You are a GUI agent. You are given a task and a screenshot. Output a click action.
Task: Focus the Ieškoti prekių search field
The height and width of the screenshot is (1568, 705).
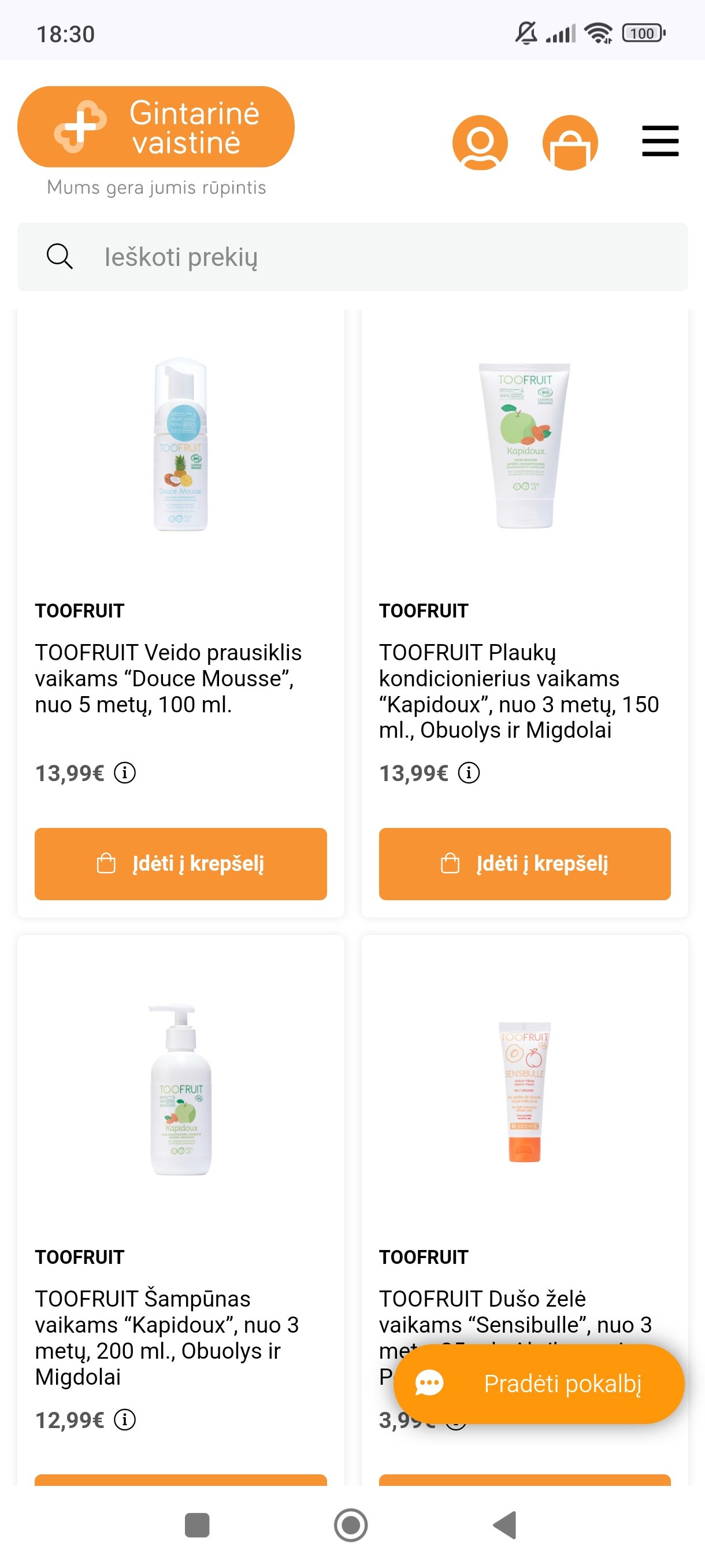tap(352, 257)
